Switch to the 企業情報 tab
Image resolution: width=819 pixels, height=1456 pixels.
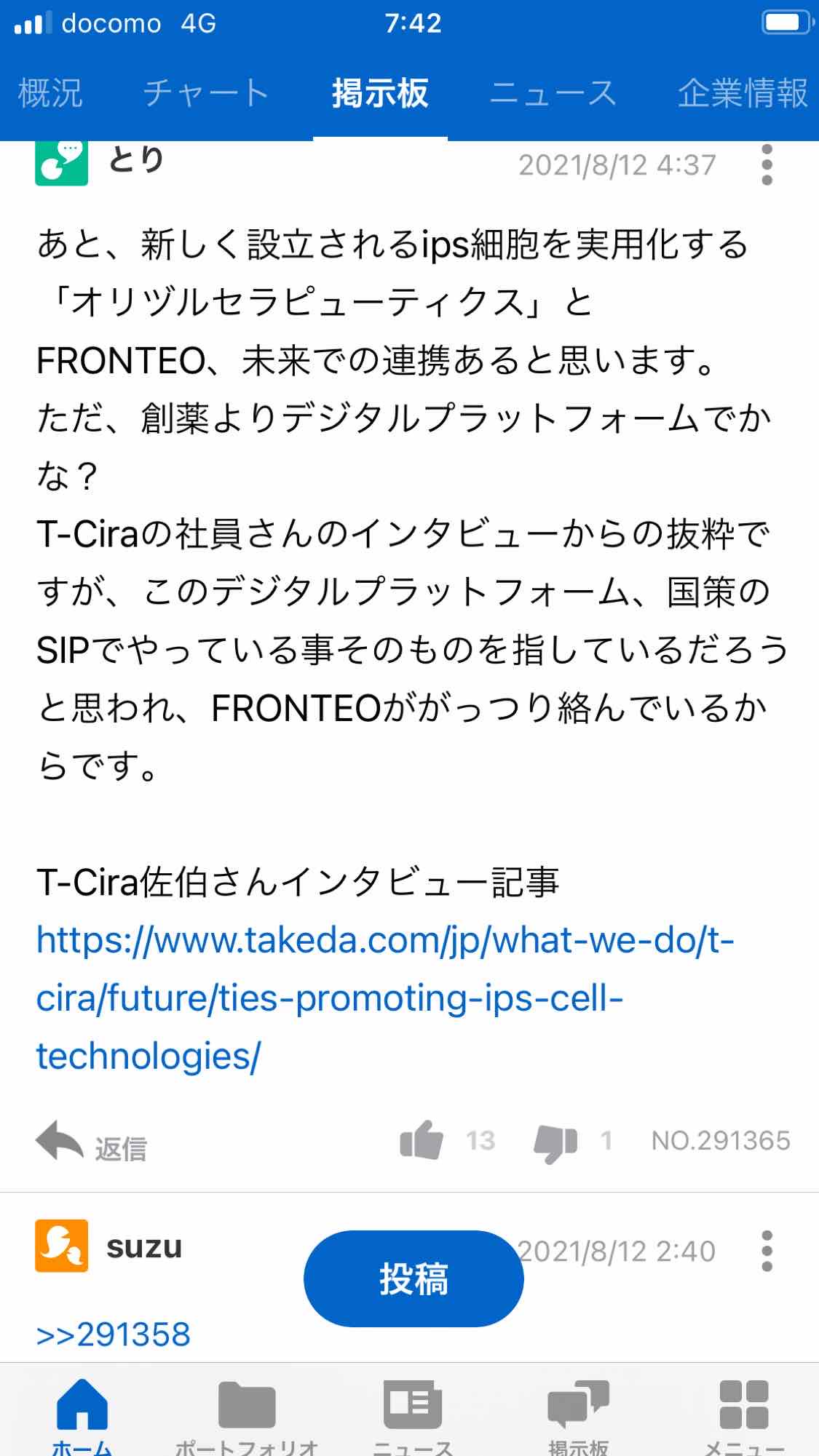point(742,93)
